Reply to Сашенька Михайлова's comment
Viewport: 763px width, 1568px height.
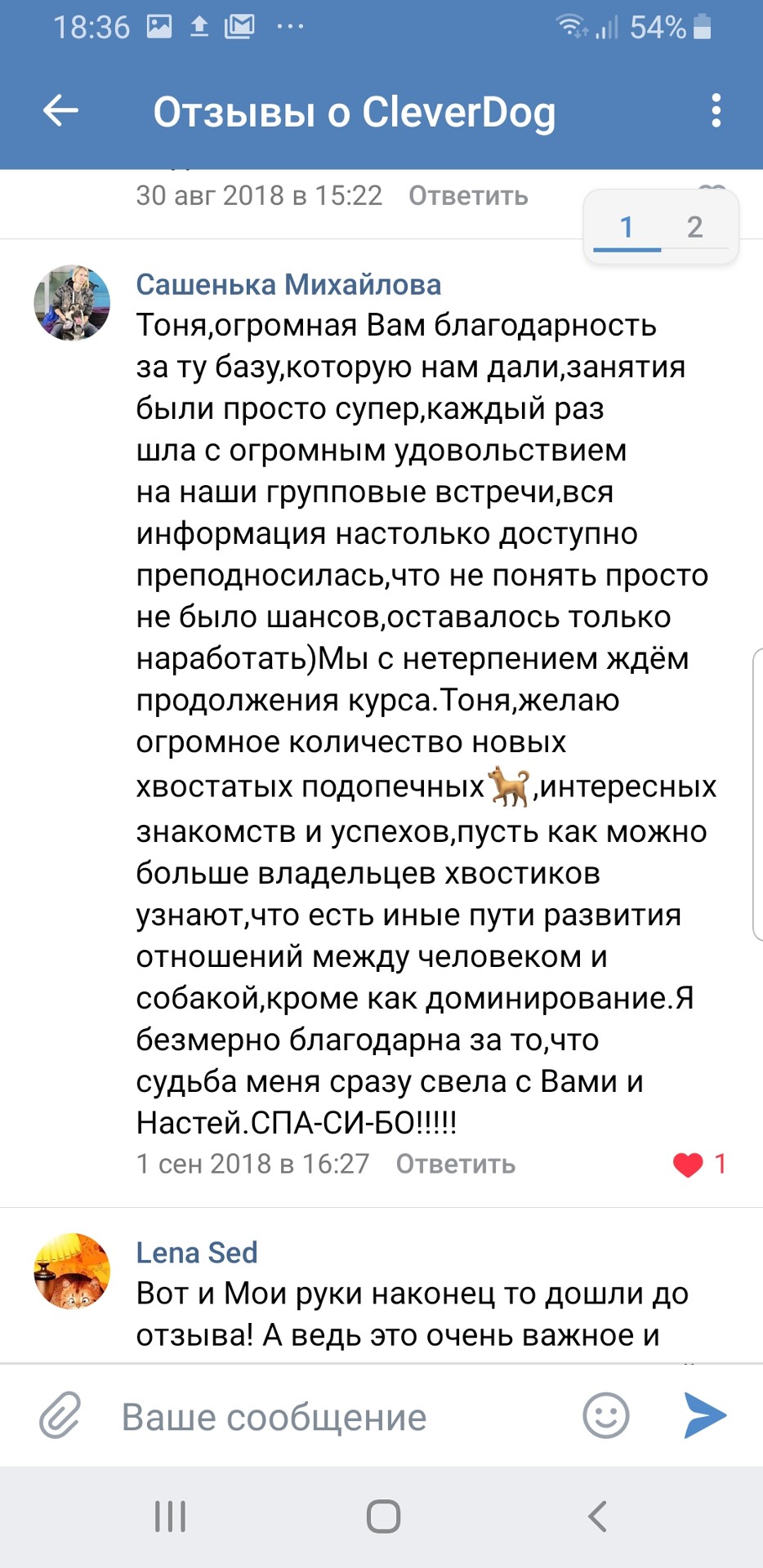pyautogui.click(x=455, y=1164)
